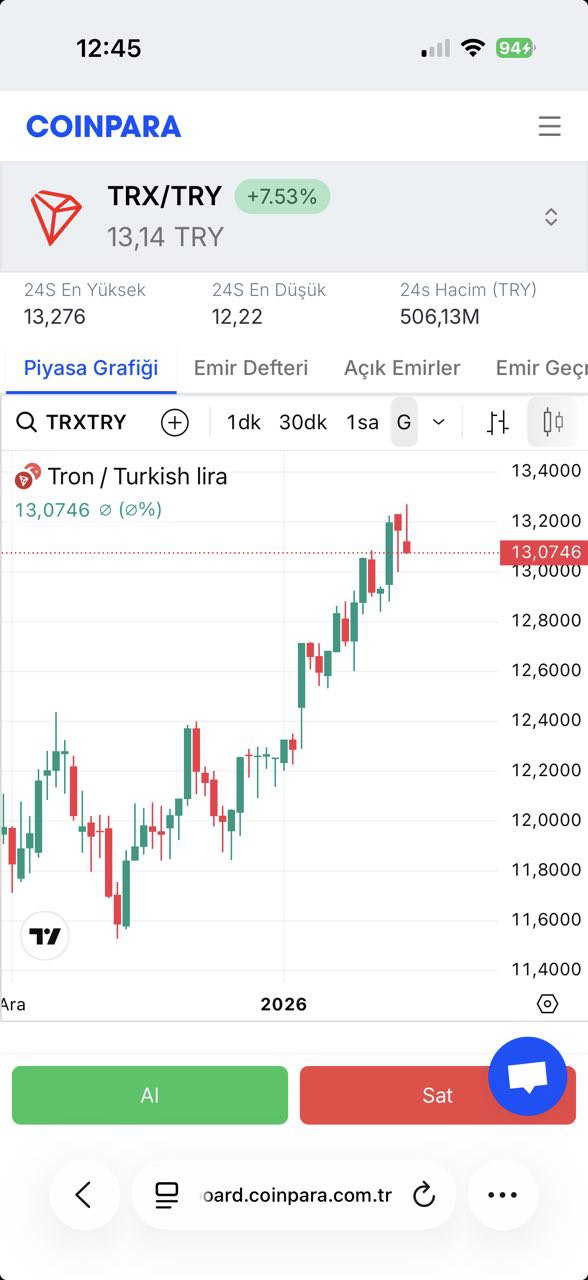The image size is (588, 1280).
Task: Go back in the browser
Action: [84, 1194]
